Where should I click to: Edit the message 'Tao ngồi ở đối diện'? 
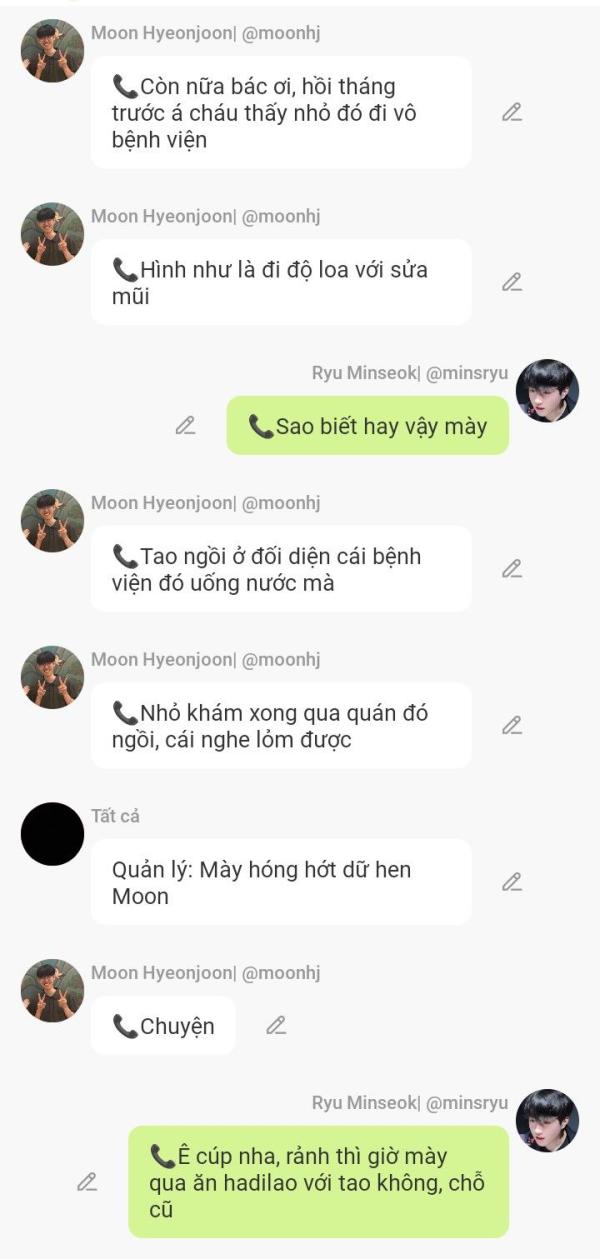(512, 569)
